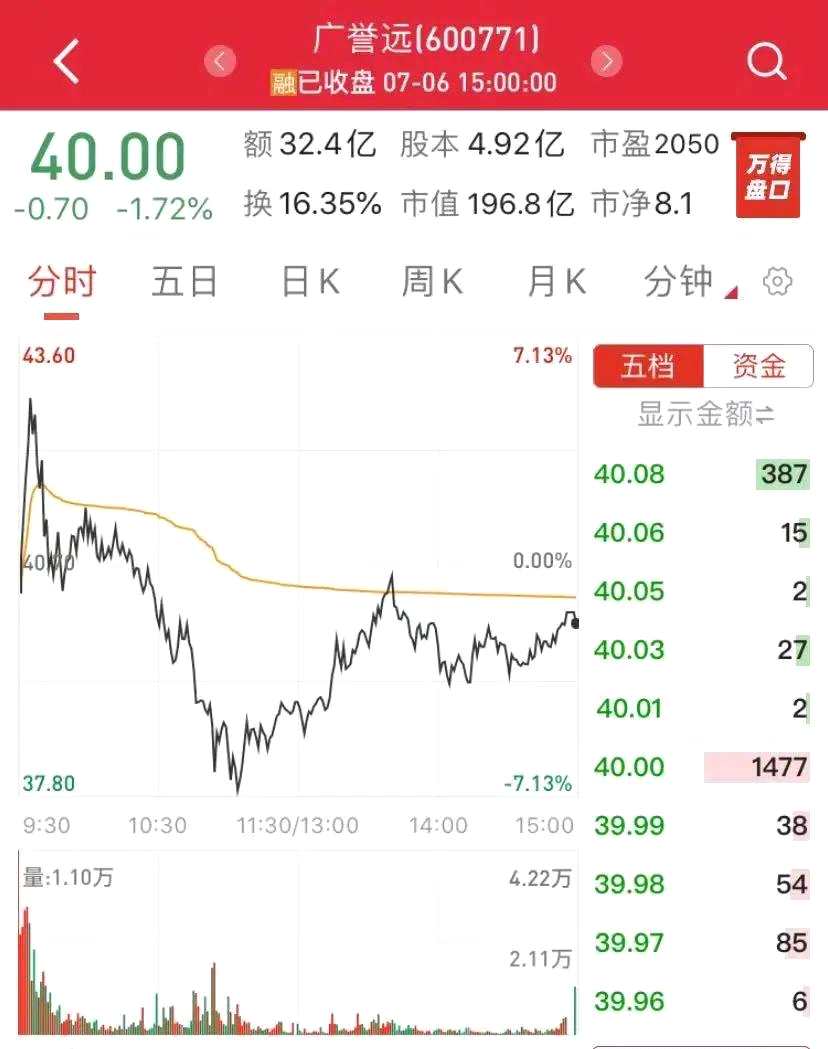
Task: Switch to the 五日 chart tab
Action: coord(185,283)
